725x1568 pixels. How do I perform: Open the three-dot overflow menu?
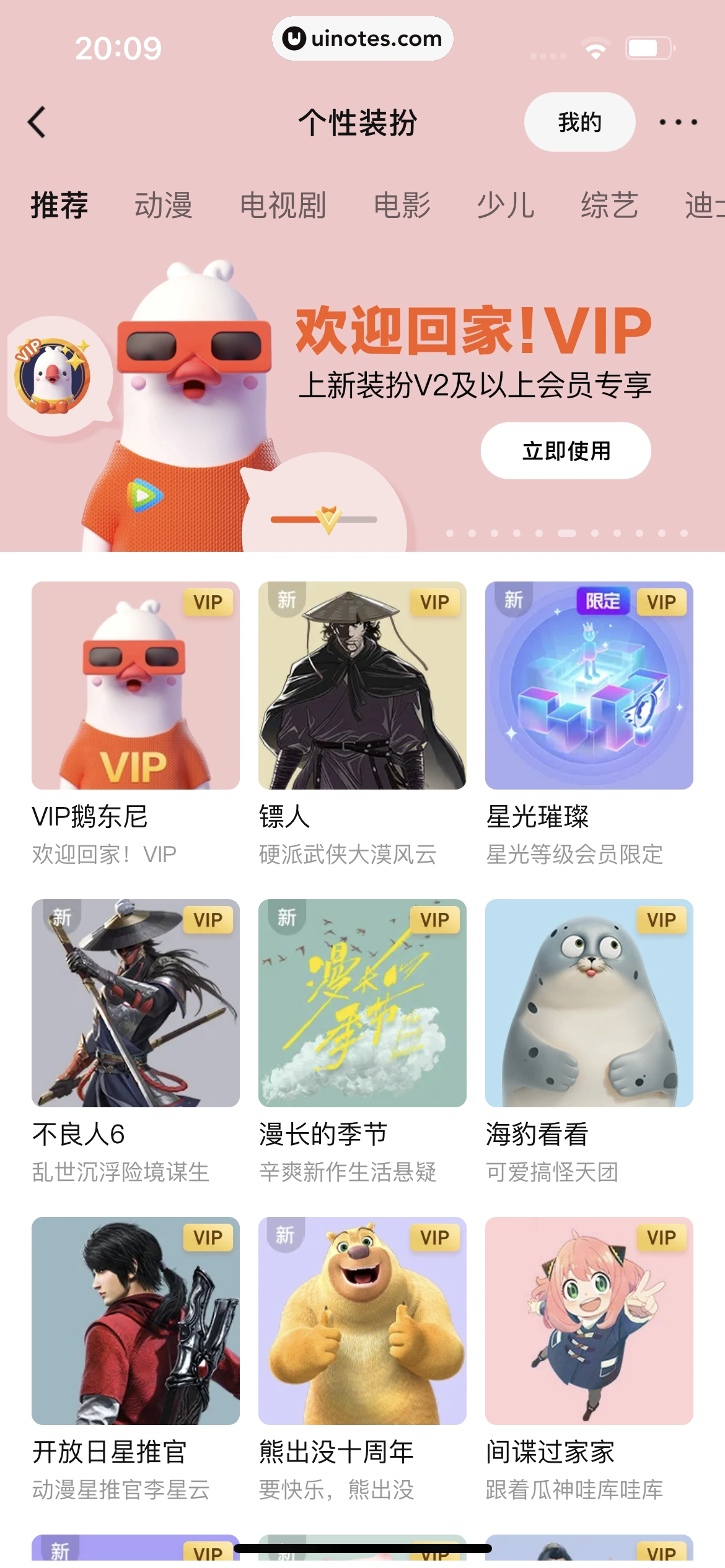(x=678, y=122)
